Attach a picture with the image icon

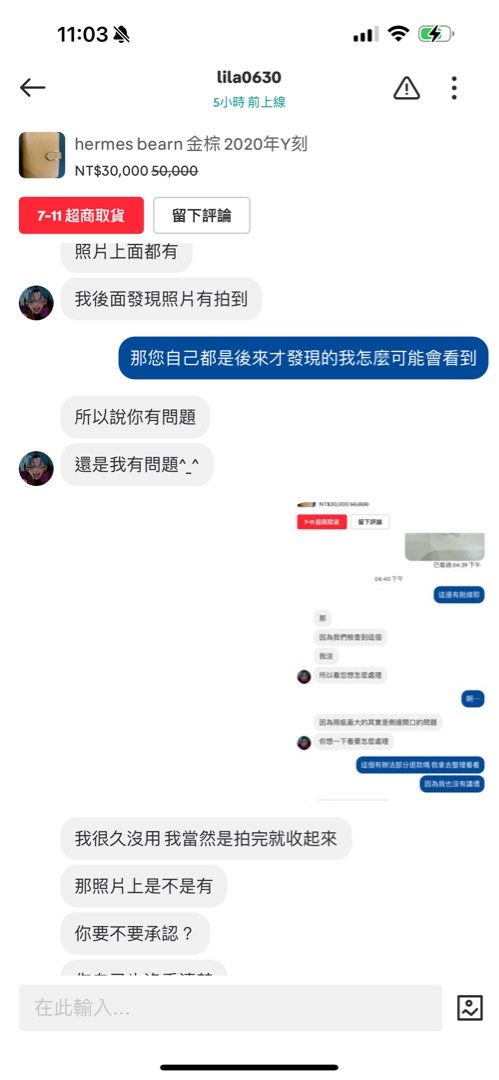click(470, 1008)
